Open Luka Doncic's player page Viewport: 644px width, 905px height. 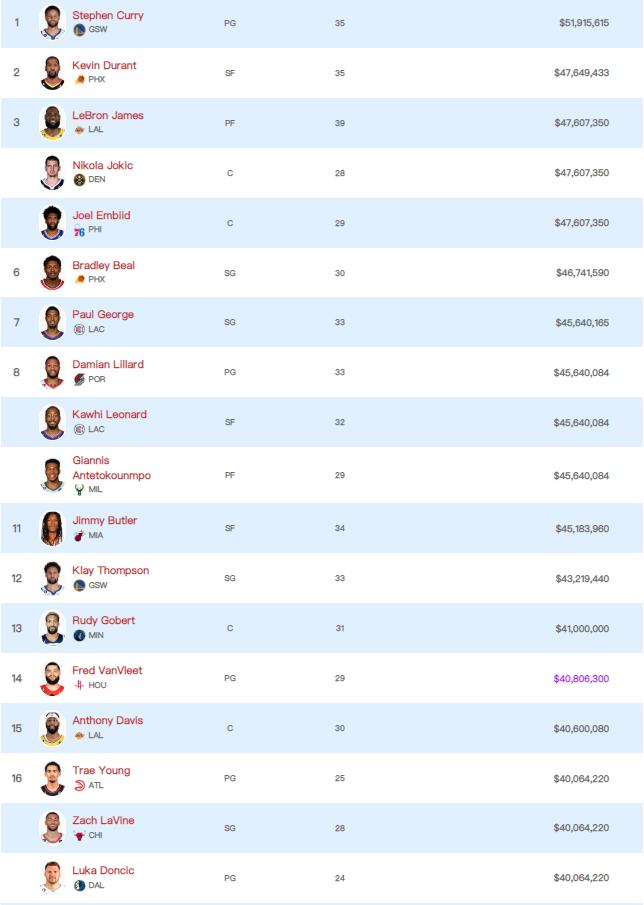tap(103, 870)
